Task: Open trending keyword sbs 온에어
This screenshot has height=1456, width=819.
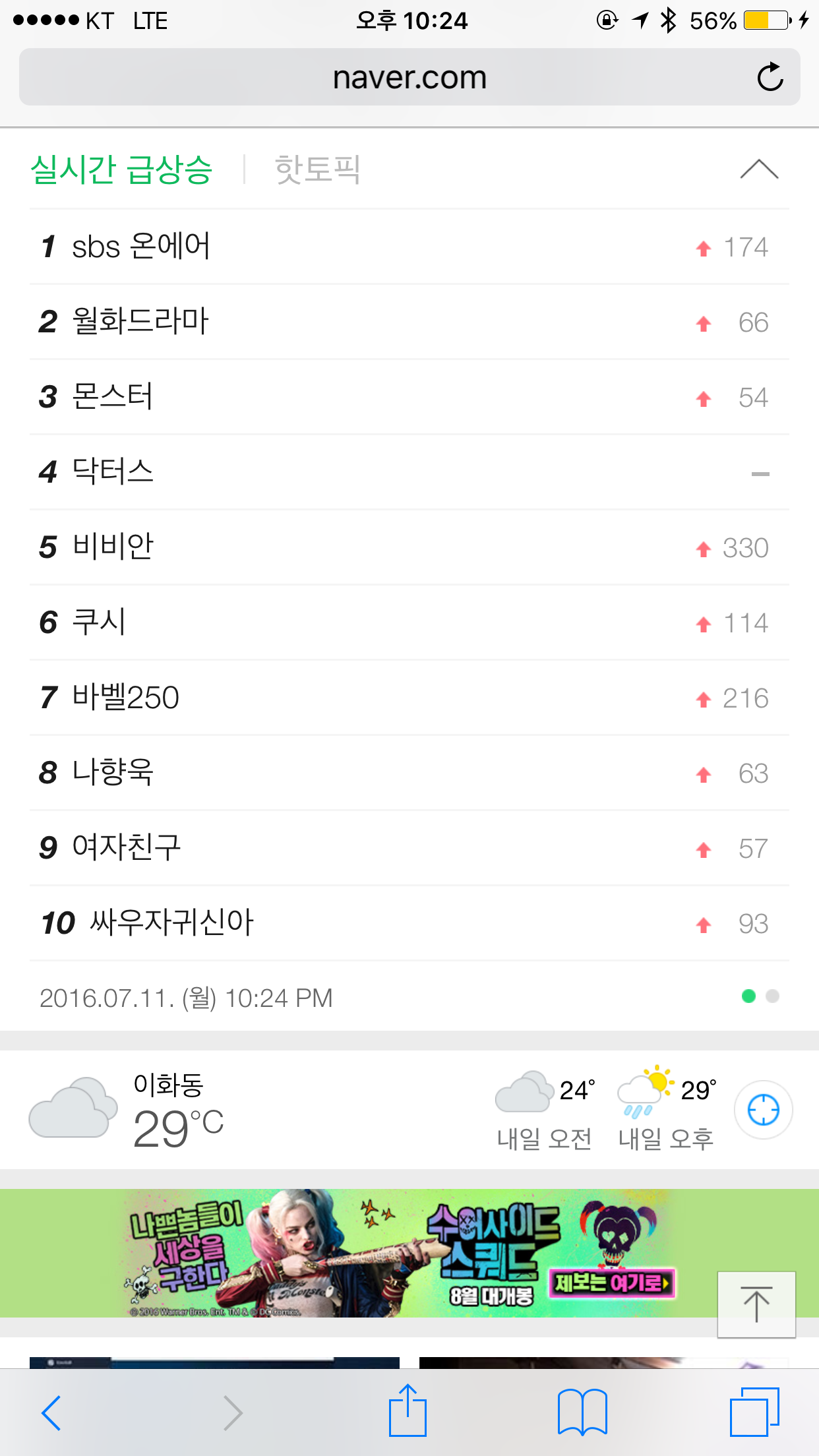Action: (x=140, y=247)
